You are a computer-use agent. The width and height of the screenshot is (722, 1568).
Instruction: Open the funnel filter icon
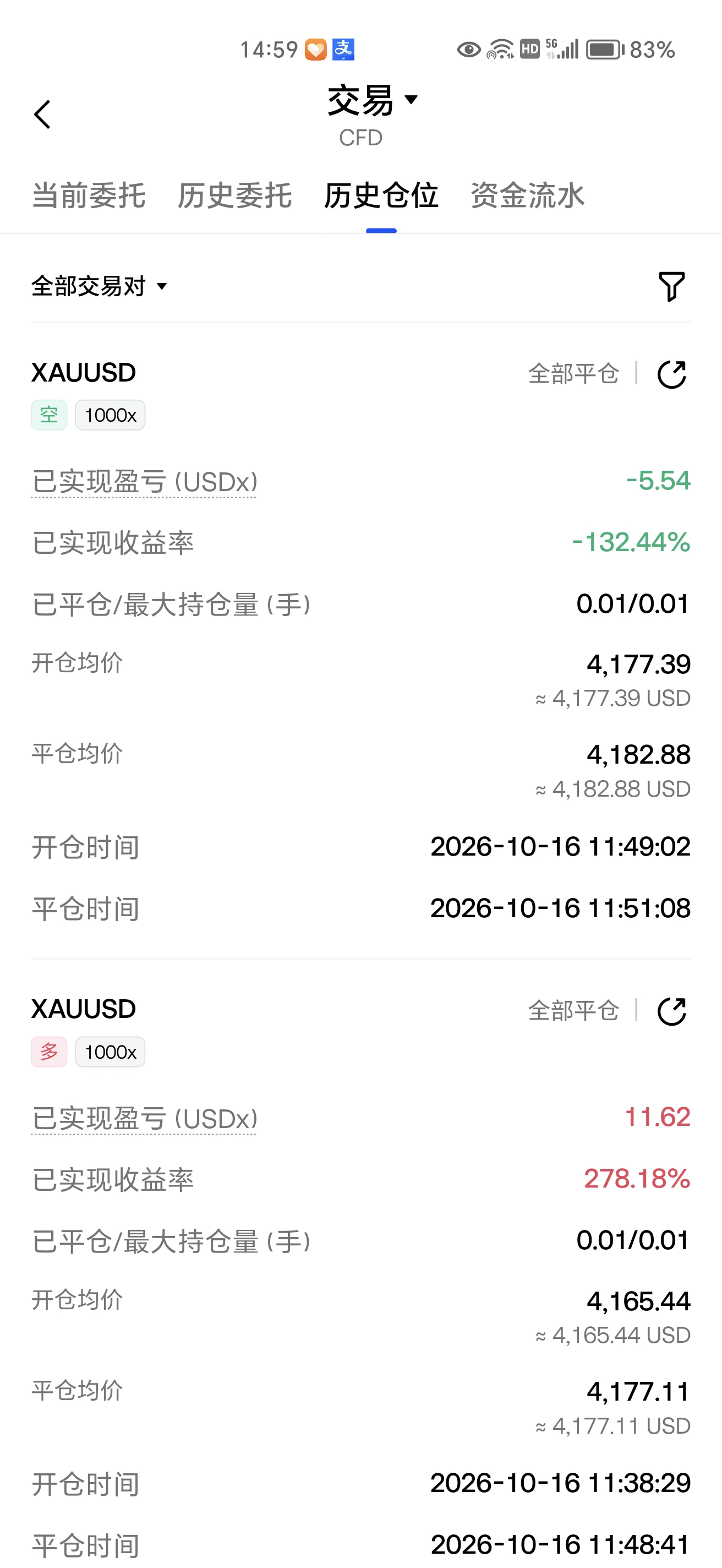click(x=671, y=286)
